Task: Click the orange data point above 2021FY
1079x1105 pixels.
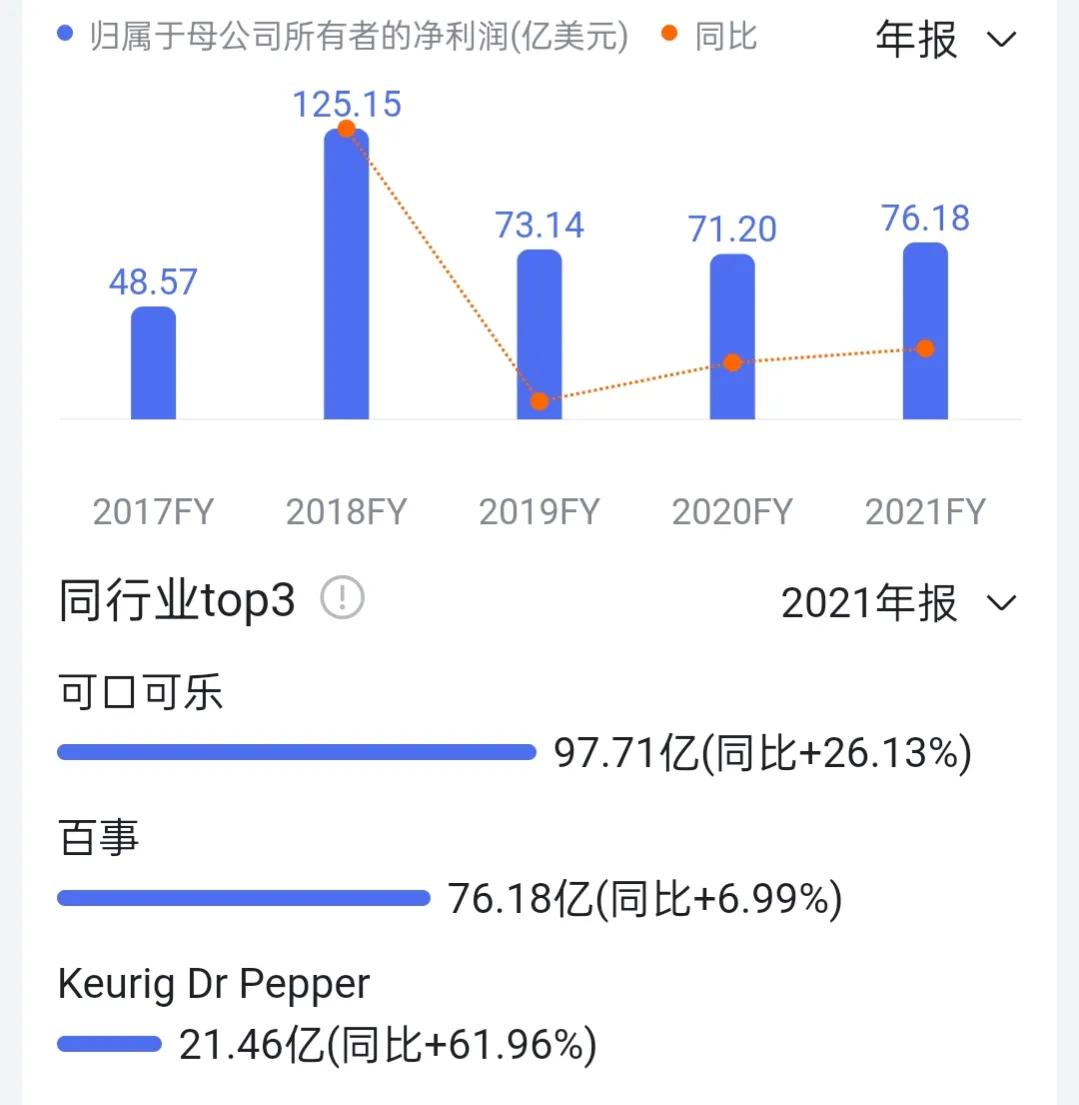Action: tap(925, 347)
